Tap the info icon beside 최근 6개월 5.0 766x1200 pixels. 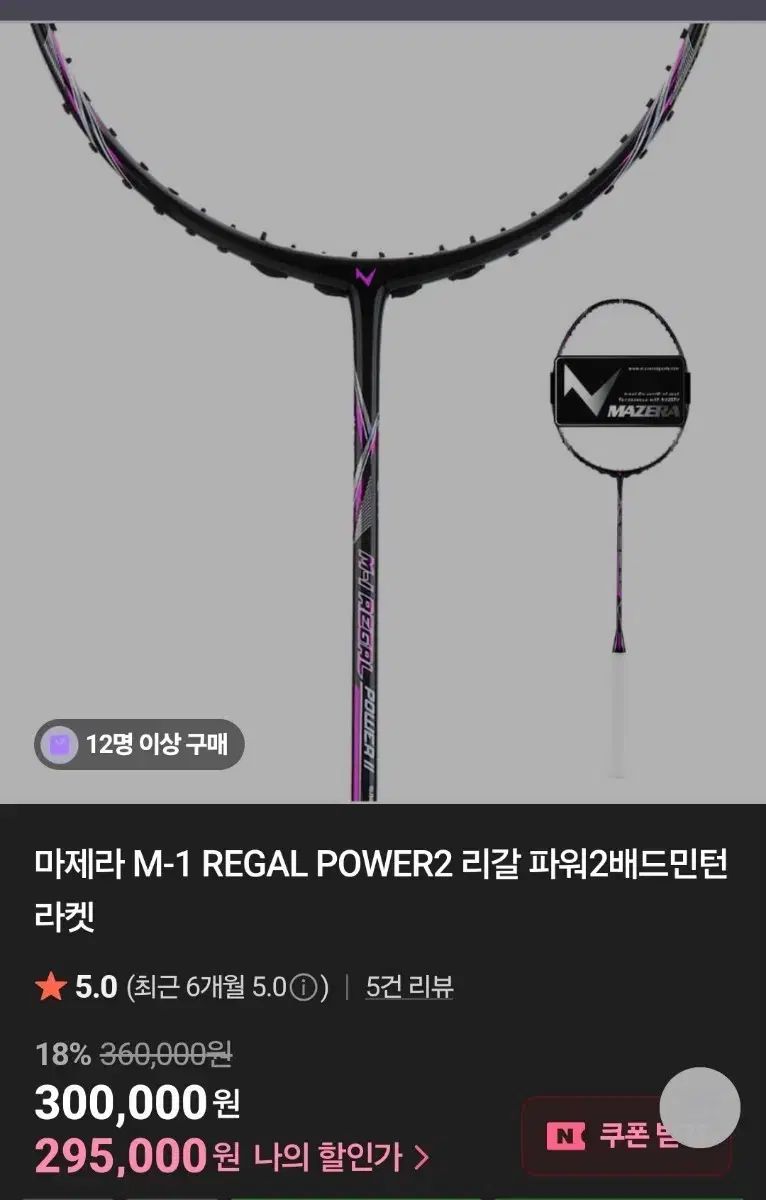tap(306, 988)
